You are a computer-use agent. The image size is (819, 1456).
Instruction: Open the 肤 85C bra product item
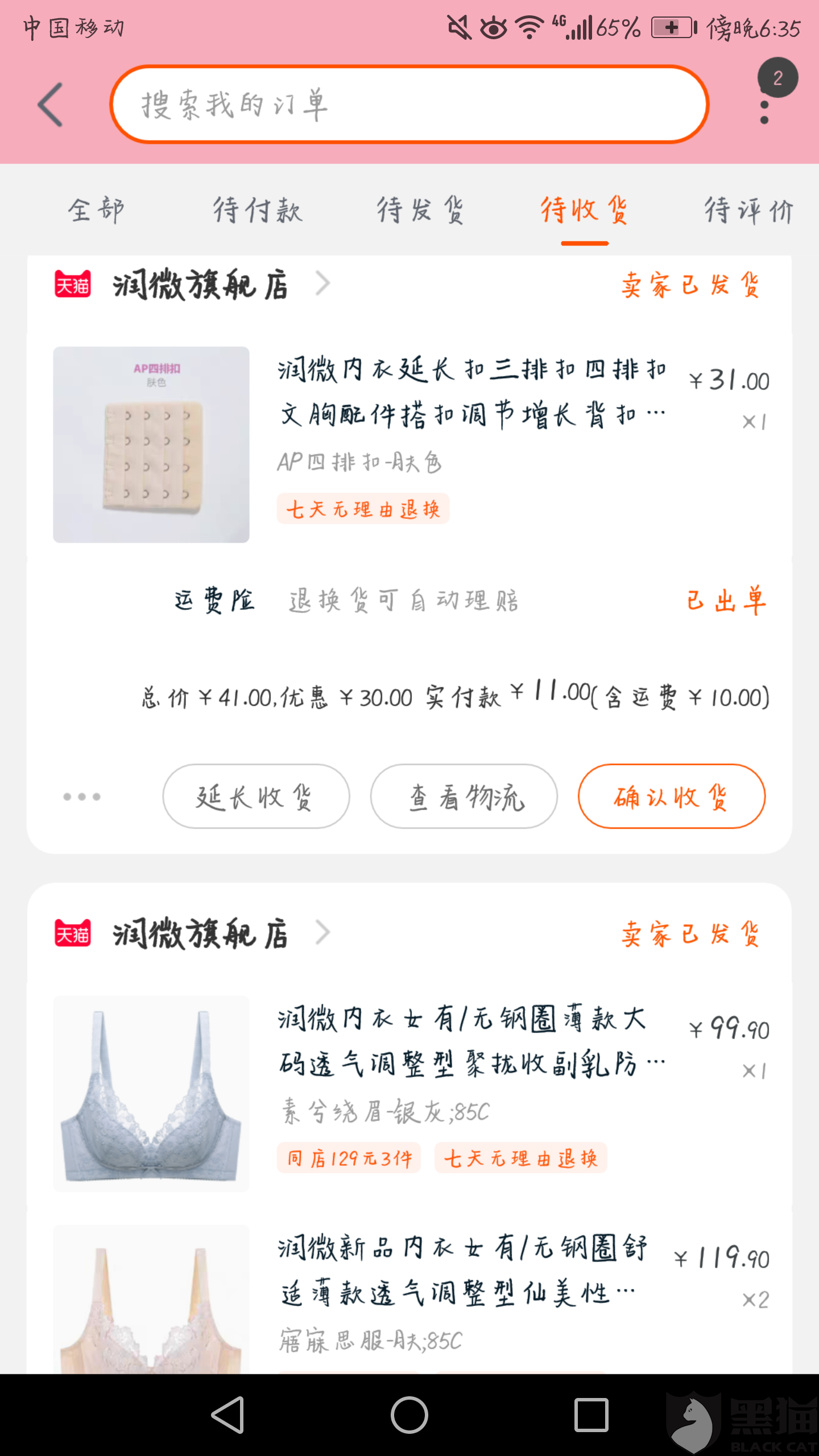409,1297
